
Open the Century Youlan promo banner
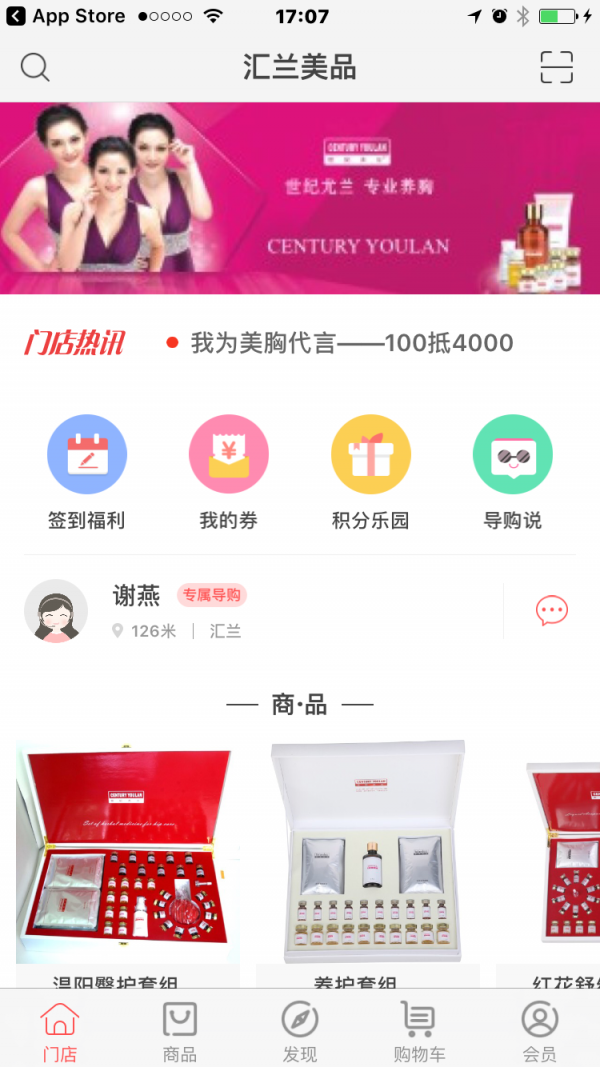pos(300,198)
